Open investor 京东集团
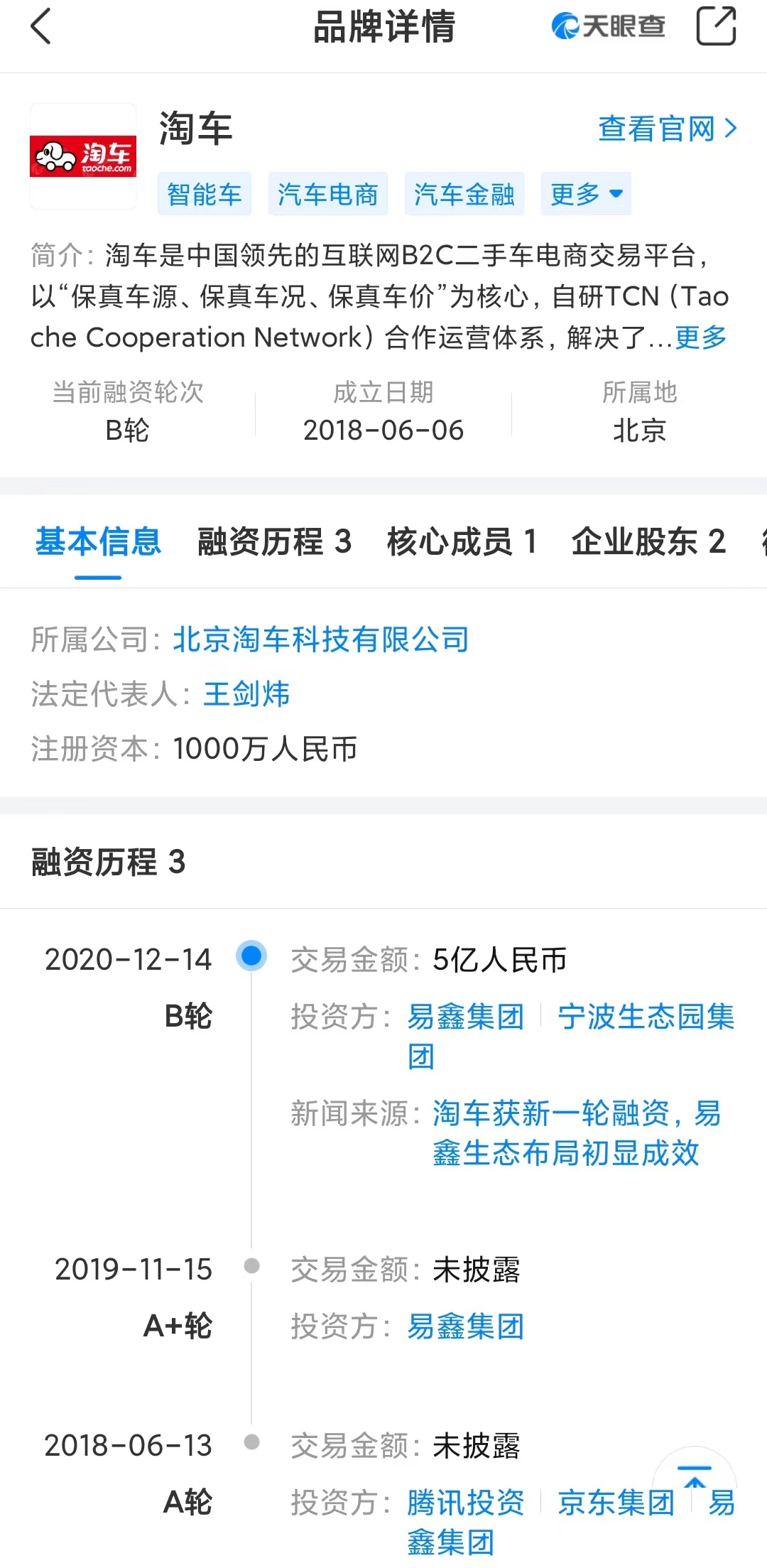This screenshot has width=767, height=1568. (x=616, y=1503)
